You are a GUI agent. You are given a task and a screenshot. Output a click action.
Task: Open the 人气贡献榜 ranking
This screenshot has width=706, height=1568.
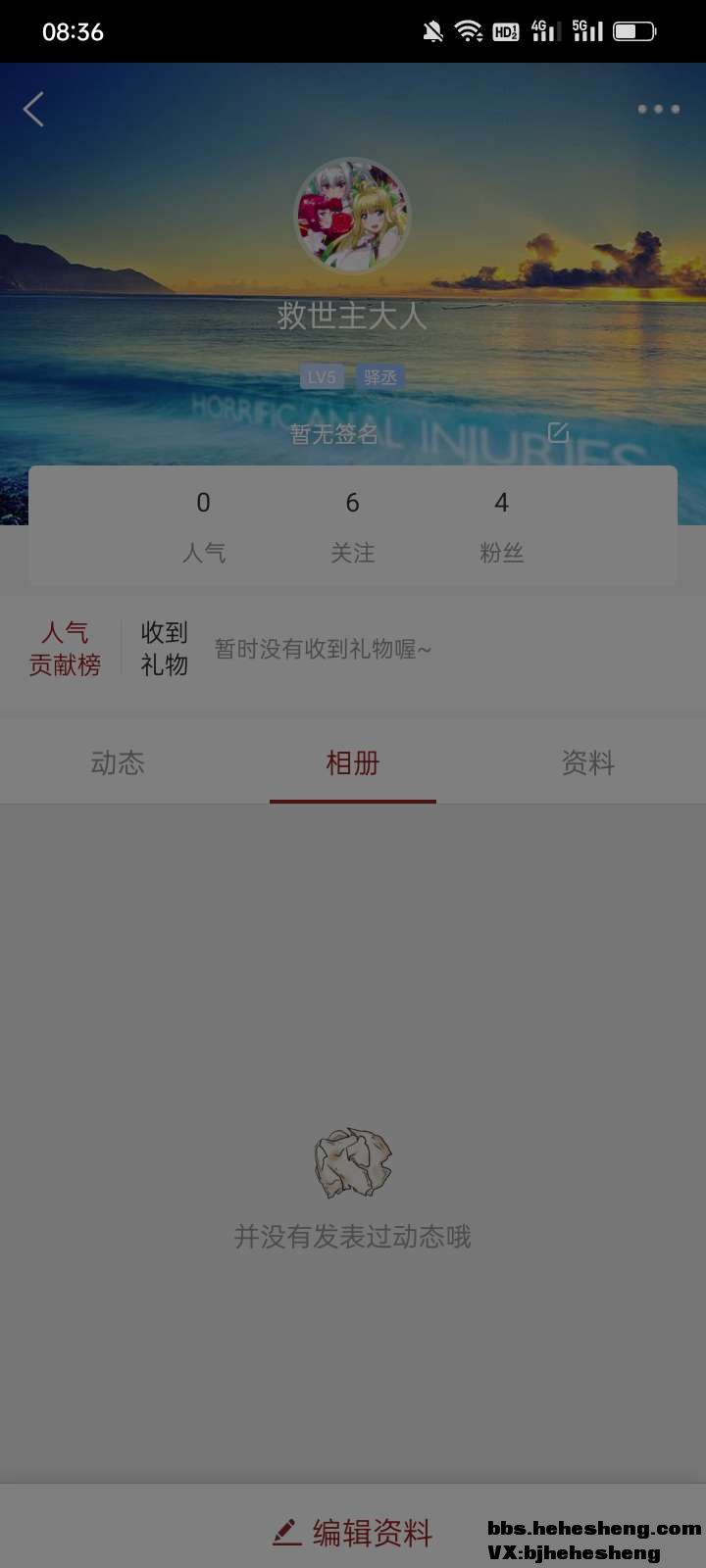(65, 649)
